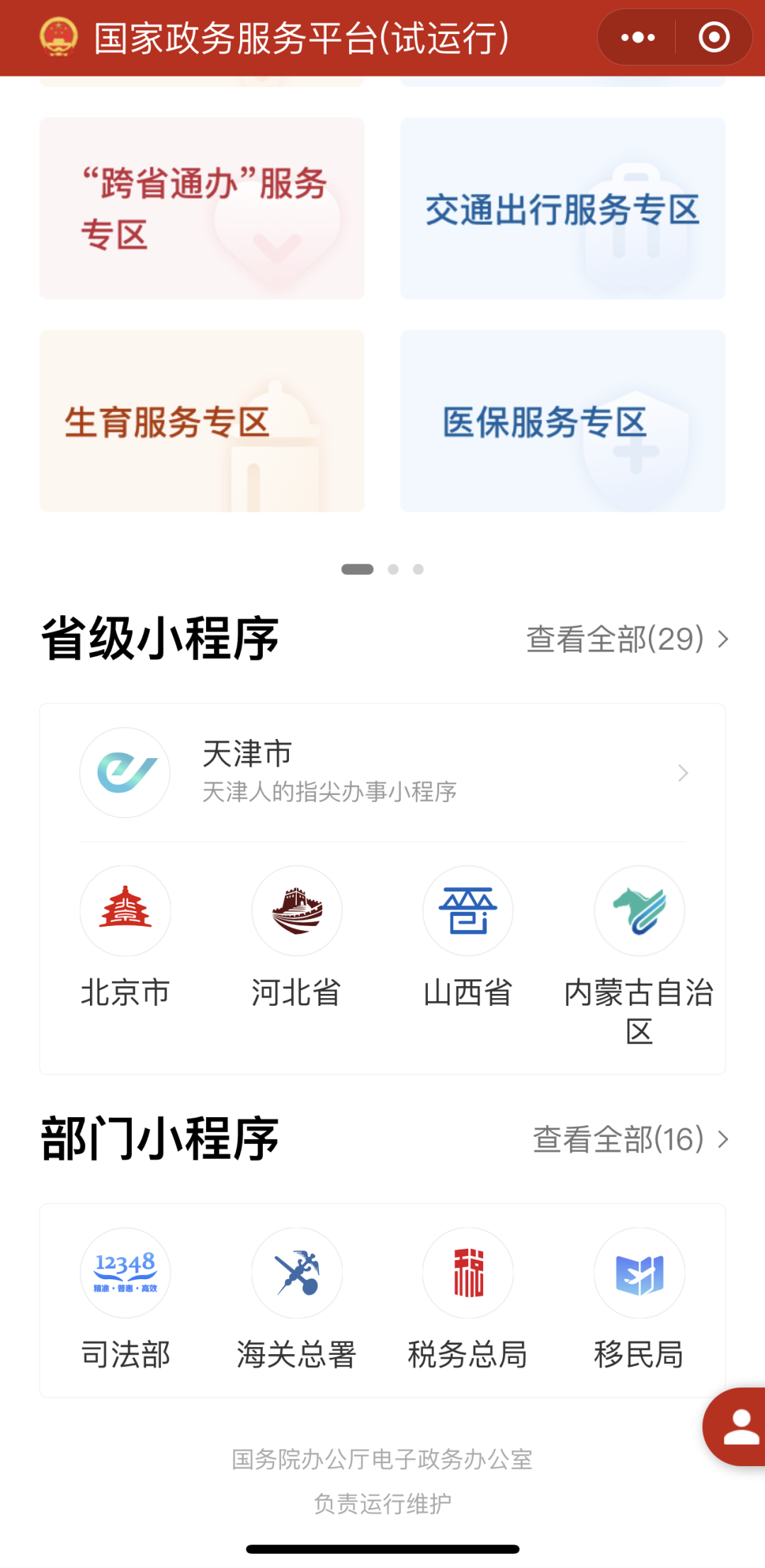Open the 医保服务专区 card
Screen dimensions: 765x1568
tap(562, 421)
